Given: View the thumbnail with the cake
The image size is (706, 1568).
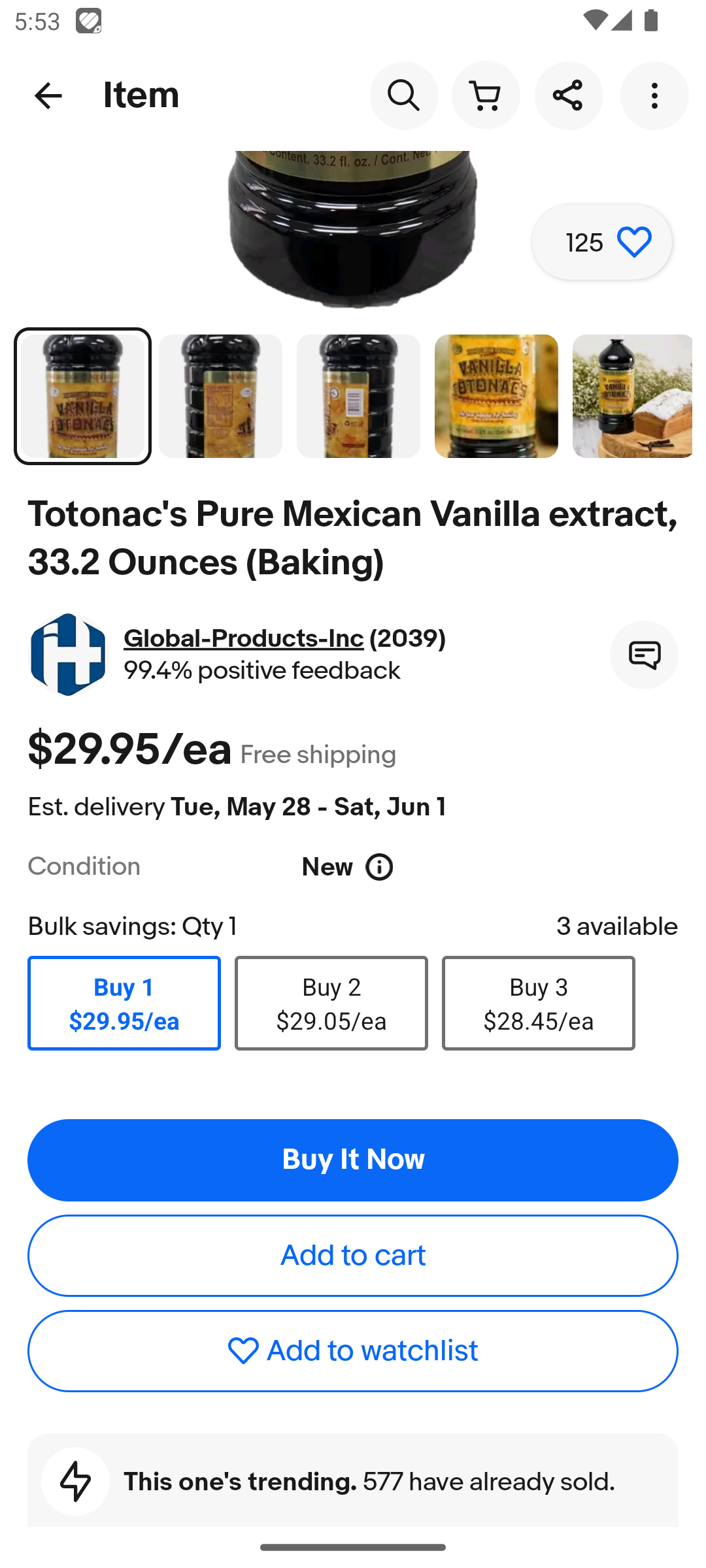Looking at the screenshot, I should point(631,396).
